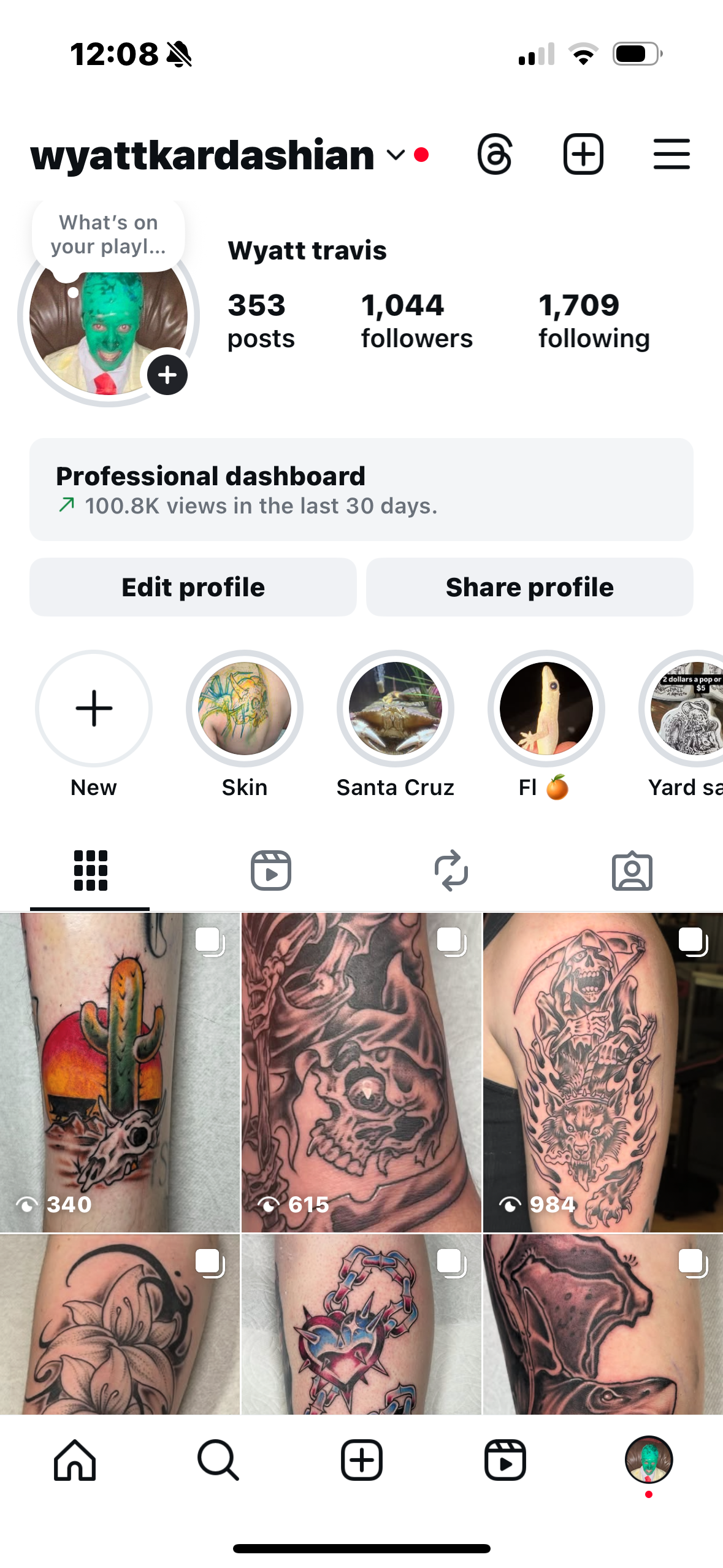Image resolution: width=723 pixels, height=1568 pixels.
Task: View the 1,044 followers list
Action: 416,321
